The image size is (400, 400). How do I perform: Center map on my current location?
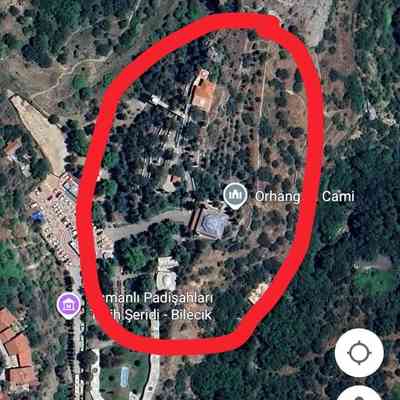[359, 353]
